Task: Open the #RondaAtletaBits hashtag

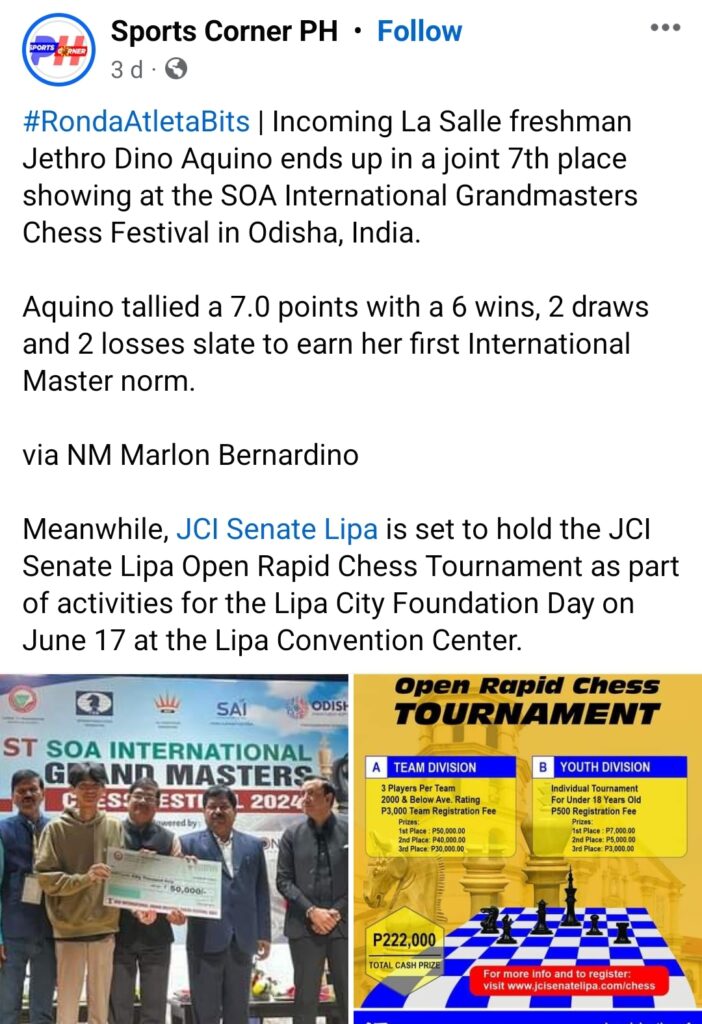Action: click(135, 122)
